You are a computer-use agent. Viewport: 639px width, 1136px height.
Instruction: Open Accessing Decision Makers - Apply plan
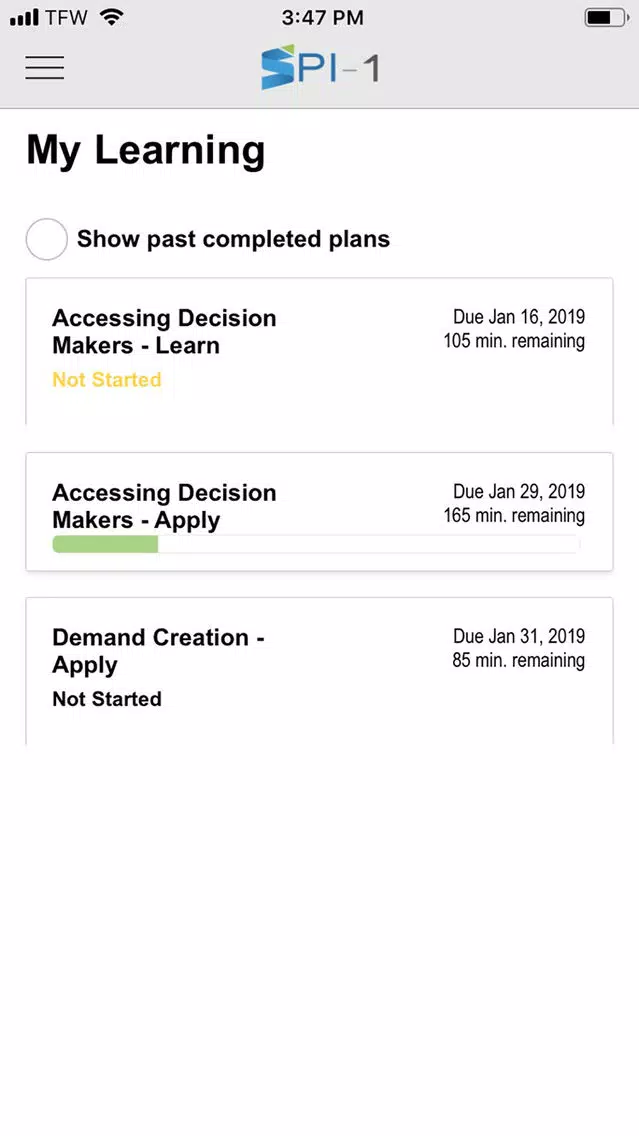coord(320,511)
